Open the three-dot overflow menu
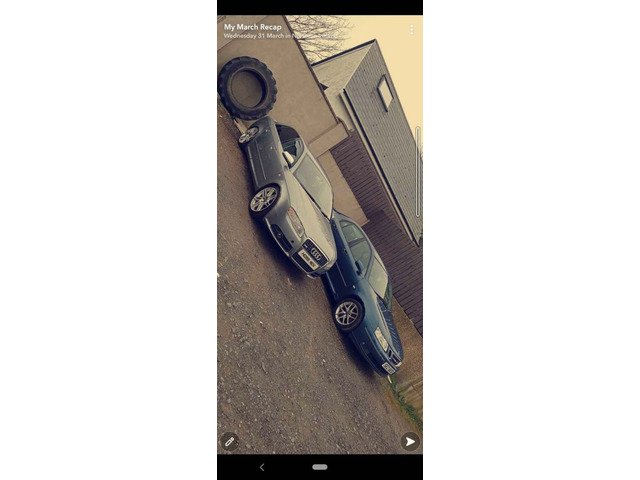Screen dimensions: 640x480 coord(411,30)
